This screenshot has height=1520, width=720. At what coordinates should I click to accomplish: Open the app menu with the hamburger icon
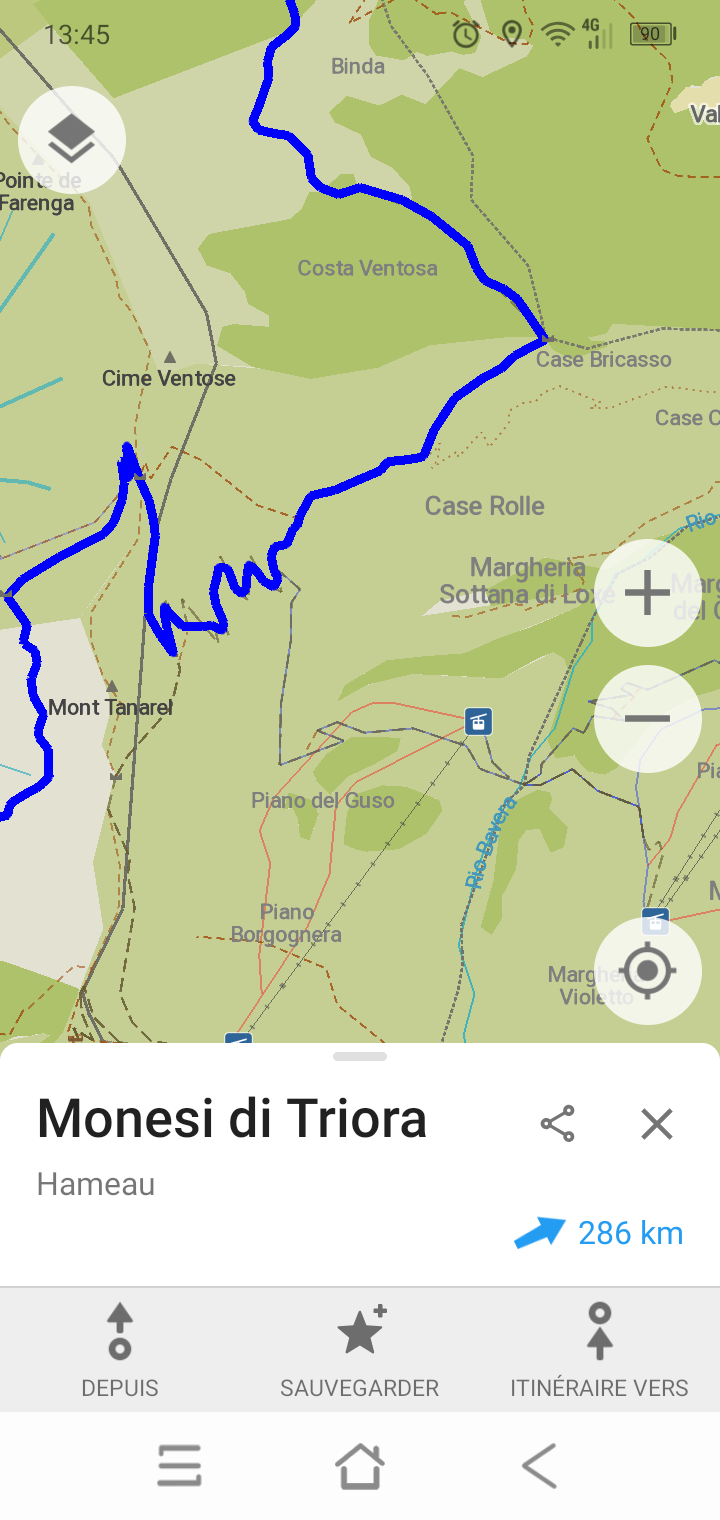(179, 1466)
